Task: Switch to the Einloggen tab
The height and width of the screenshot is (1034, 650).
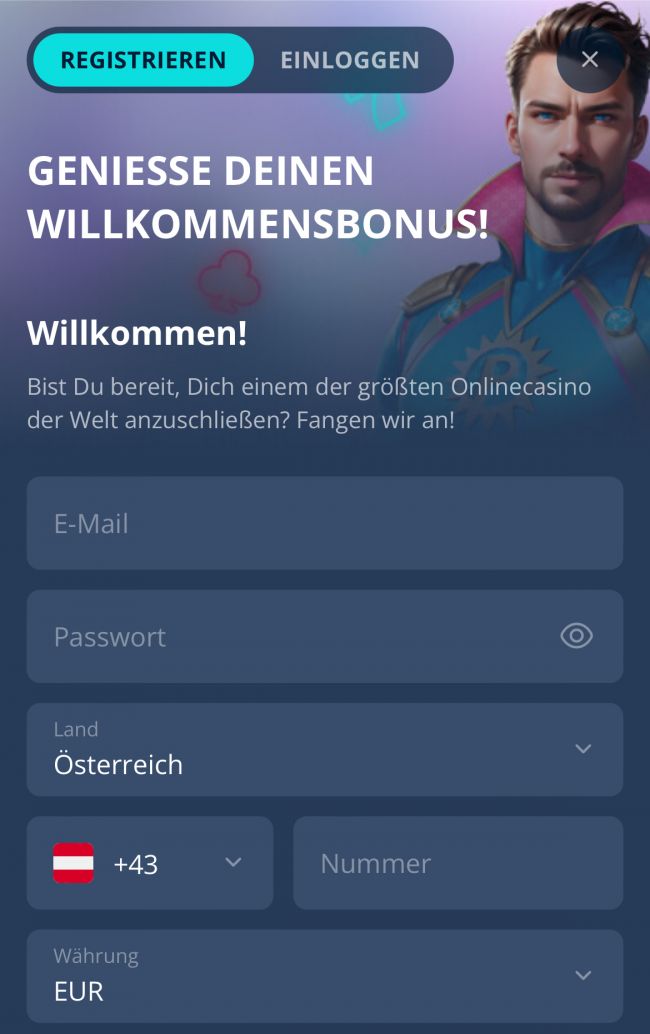Action: (349, 60)
